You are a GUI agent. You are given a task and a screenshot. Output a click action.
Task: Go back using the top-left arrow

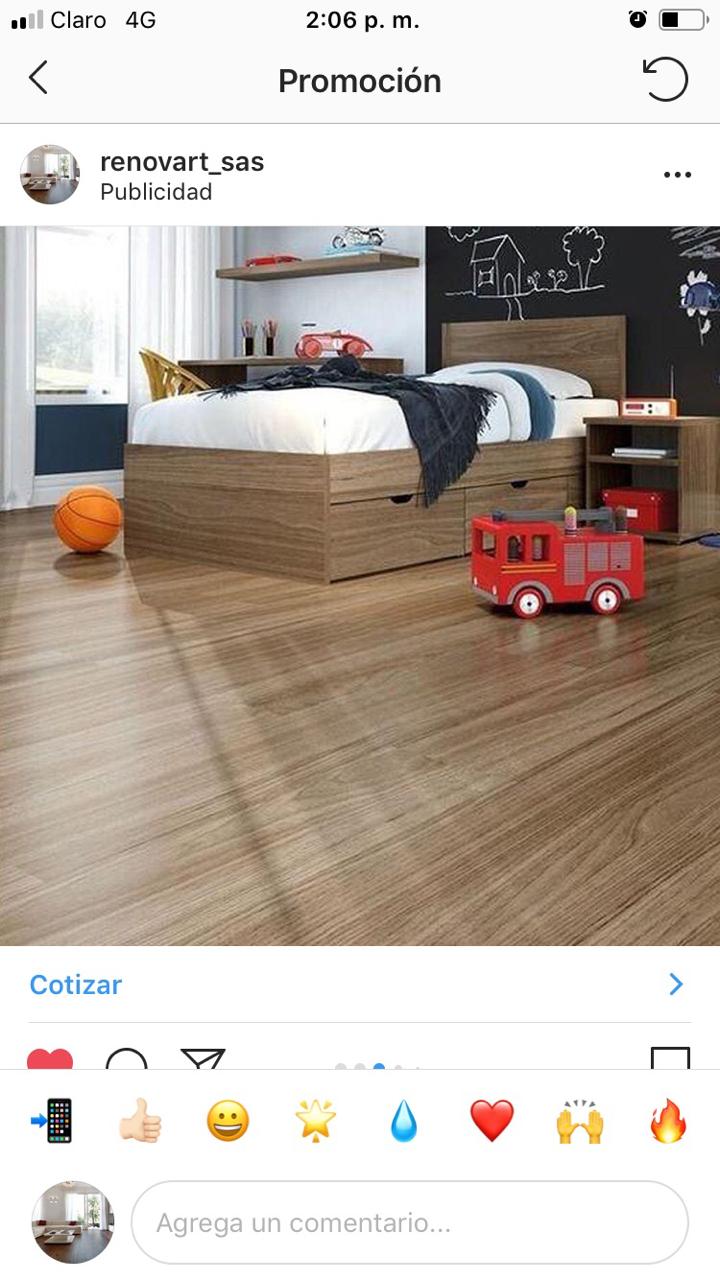pyautogui.click(x=38, y=78)
